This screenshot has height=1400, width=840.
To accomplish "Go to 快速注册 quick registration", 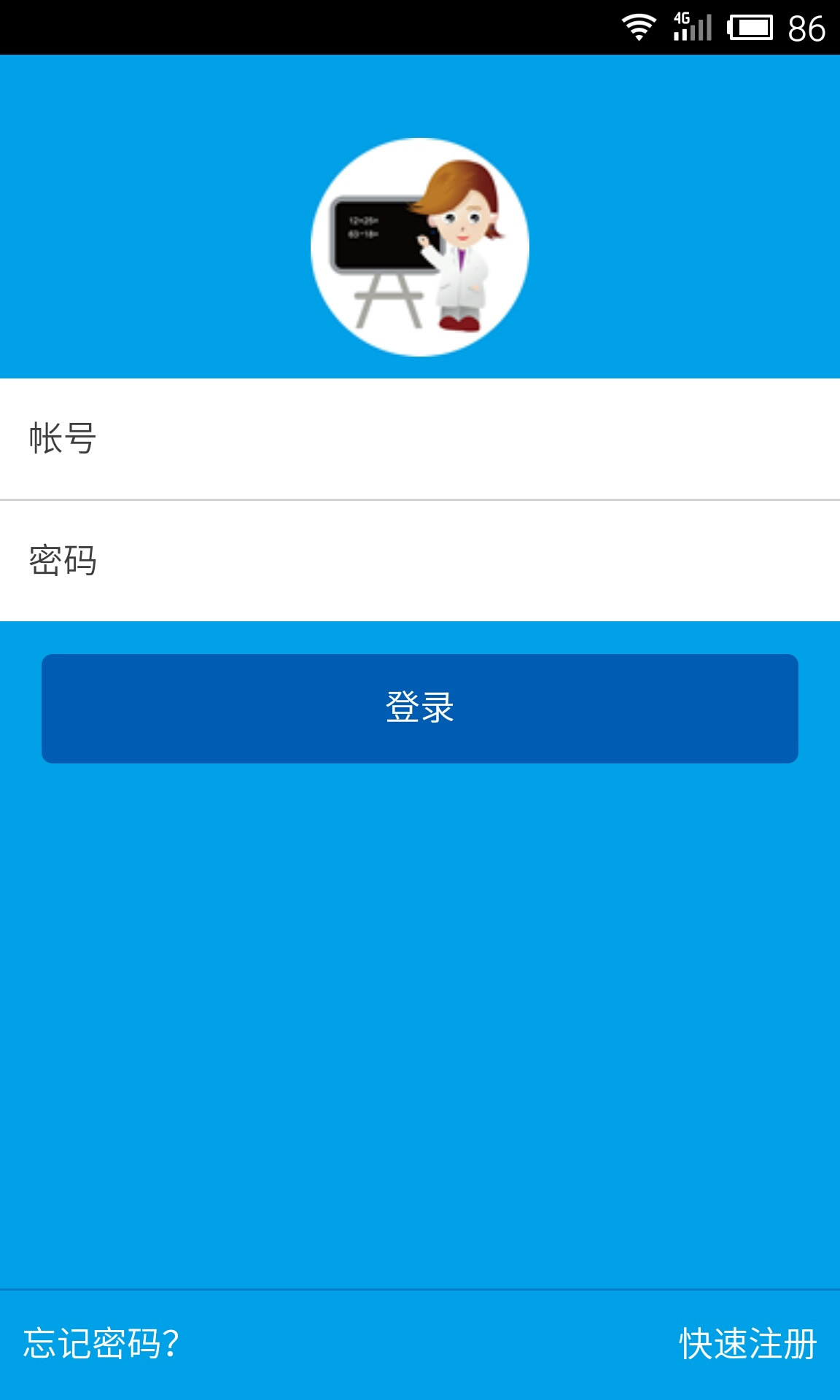I will pyautogui.click(x=747, y=1344).
